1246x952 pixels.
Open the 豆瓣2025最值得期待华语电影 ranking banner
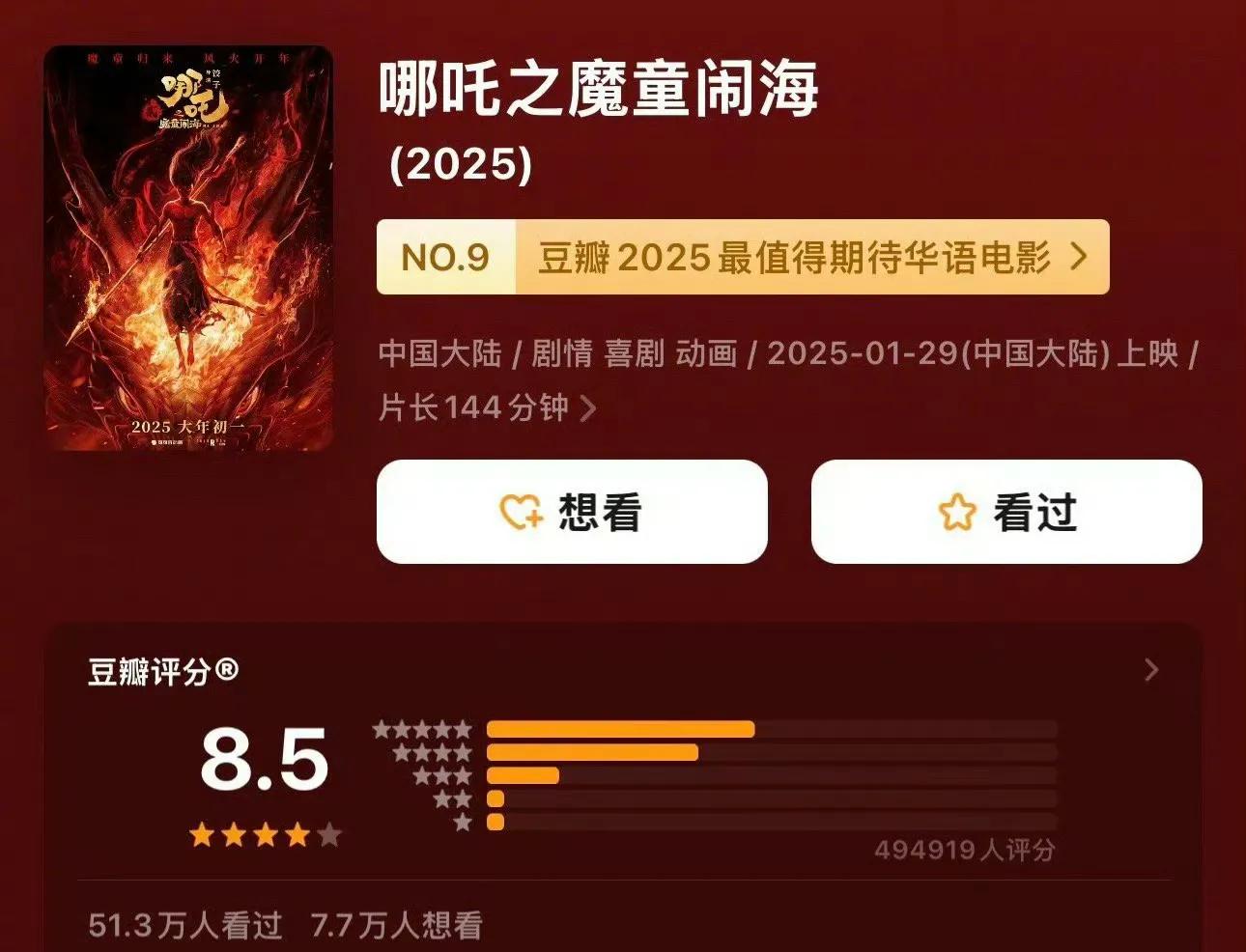point(742,257)
